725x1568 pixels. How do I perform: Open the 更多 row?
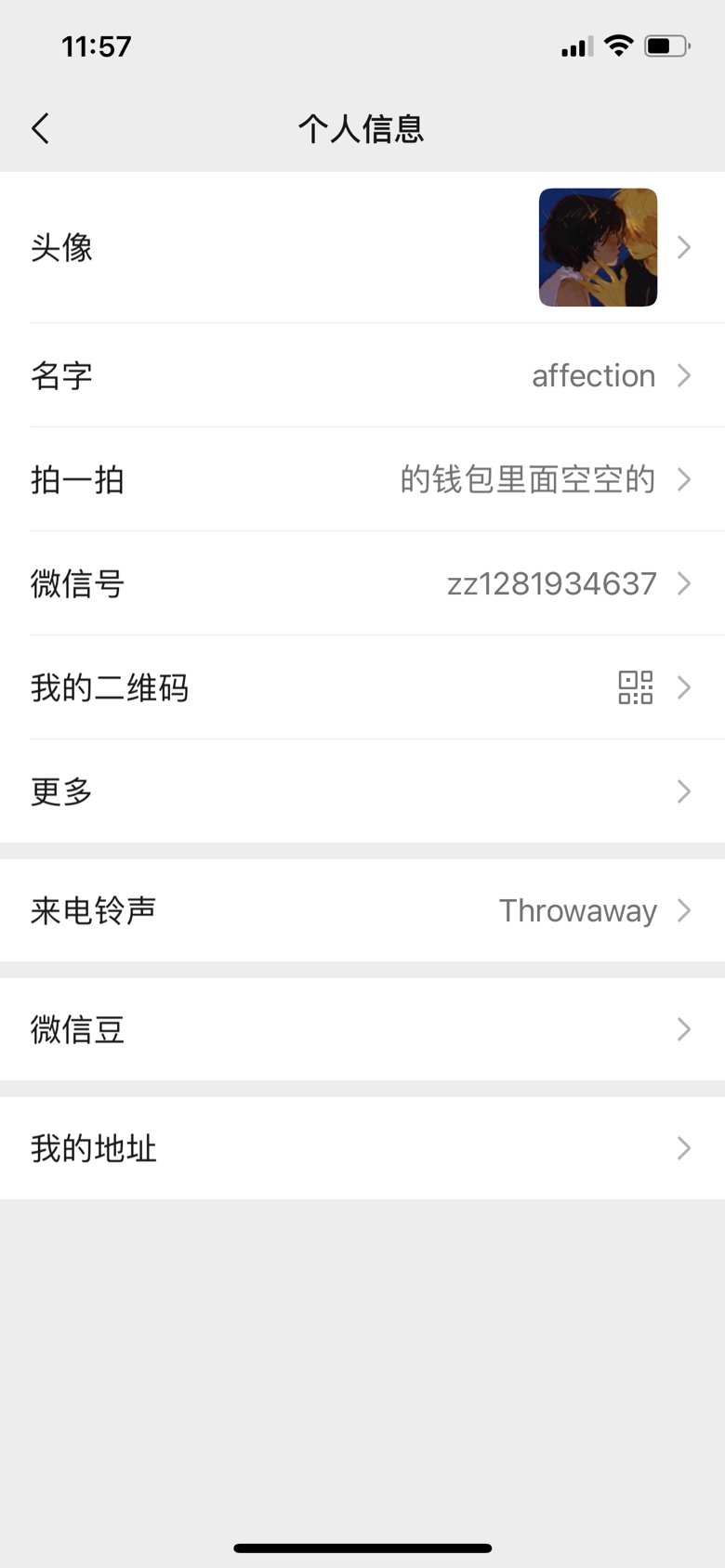tap(362, 791)
